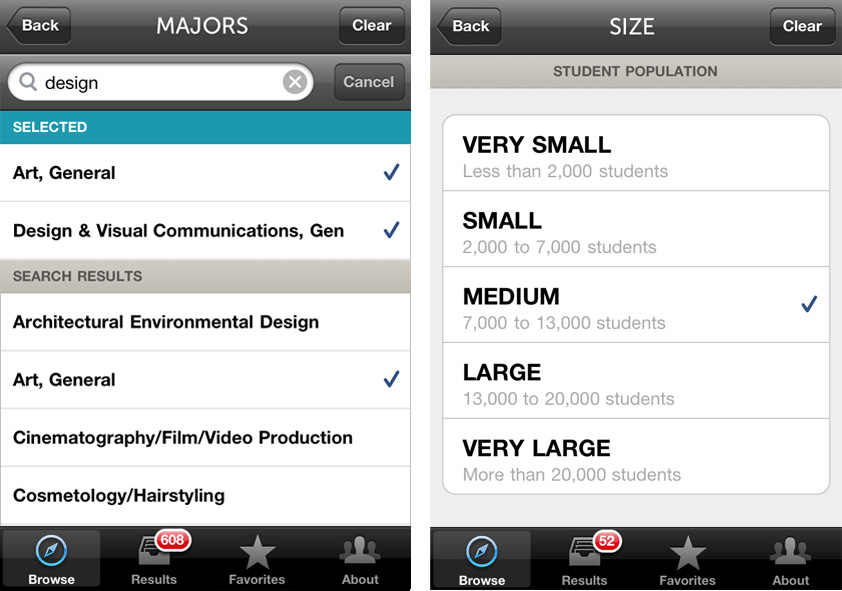This screenshot has width=842, height=591.
Task: Choose Small 2,000 to 7,000 students
Action: click(636, 229)
